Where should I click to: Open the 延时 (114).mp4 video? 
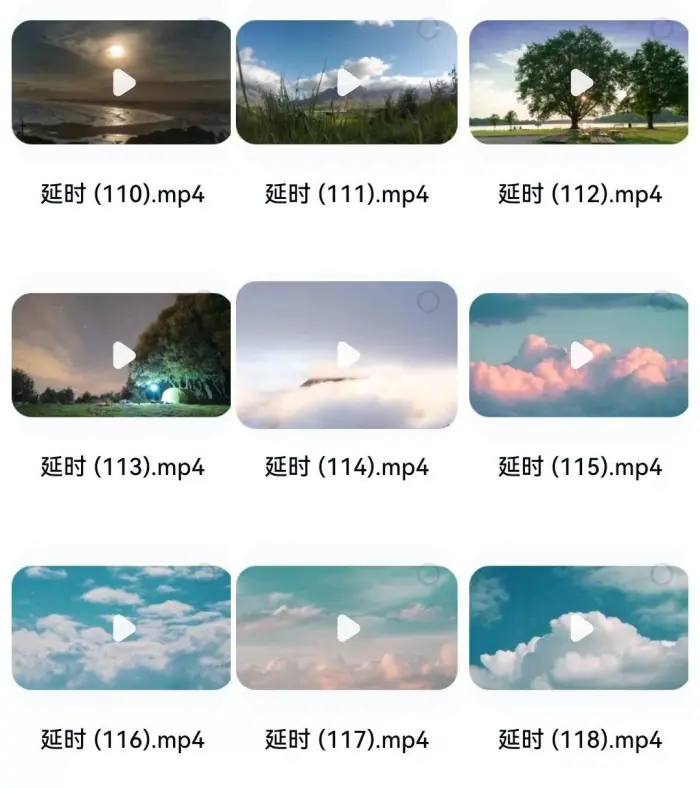[347, 355]
